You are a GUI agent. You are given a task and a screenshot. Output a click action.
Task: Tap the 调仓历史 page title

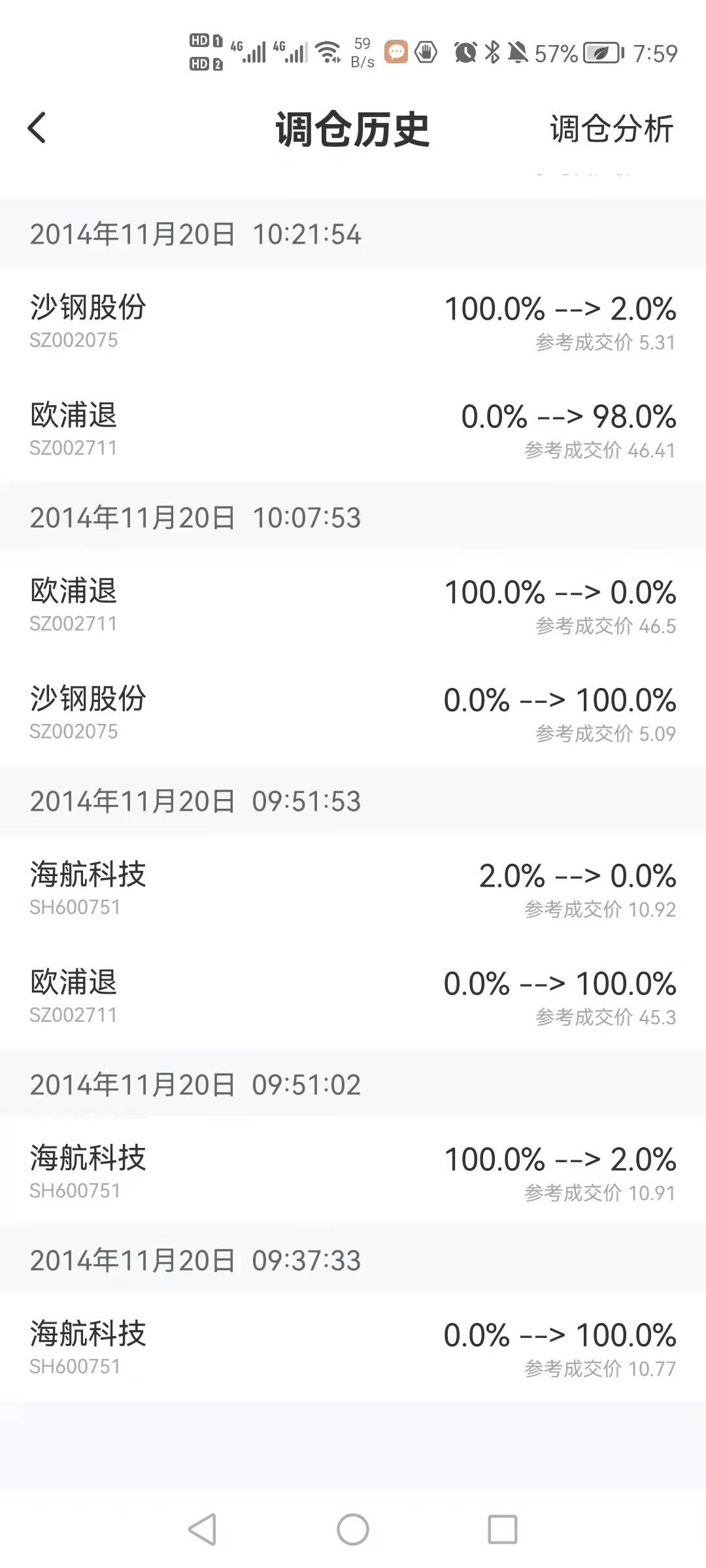(353, 129)
